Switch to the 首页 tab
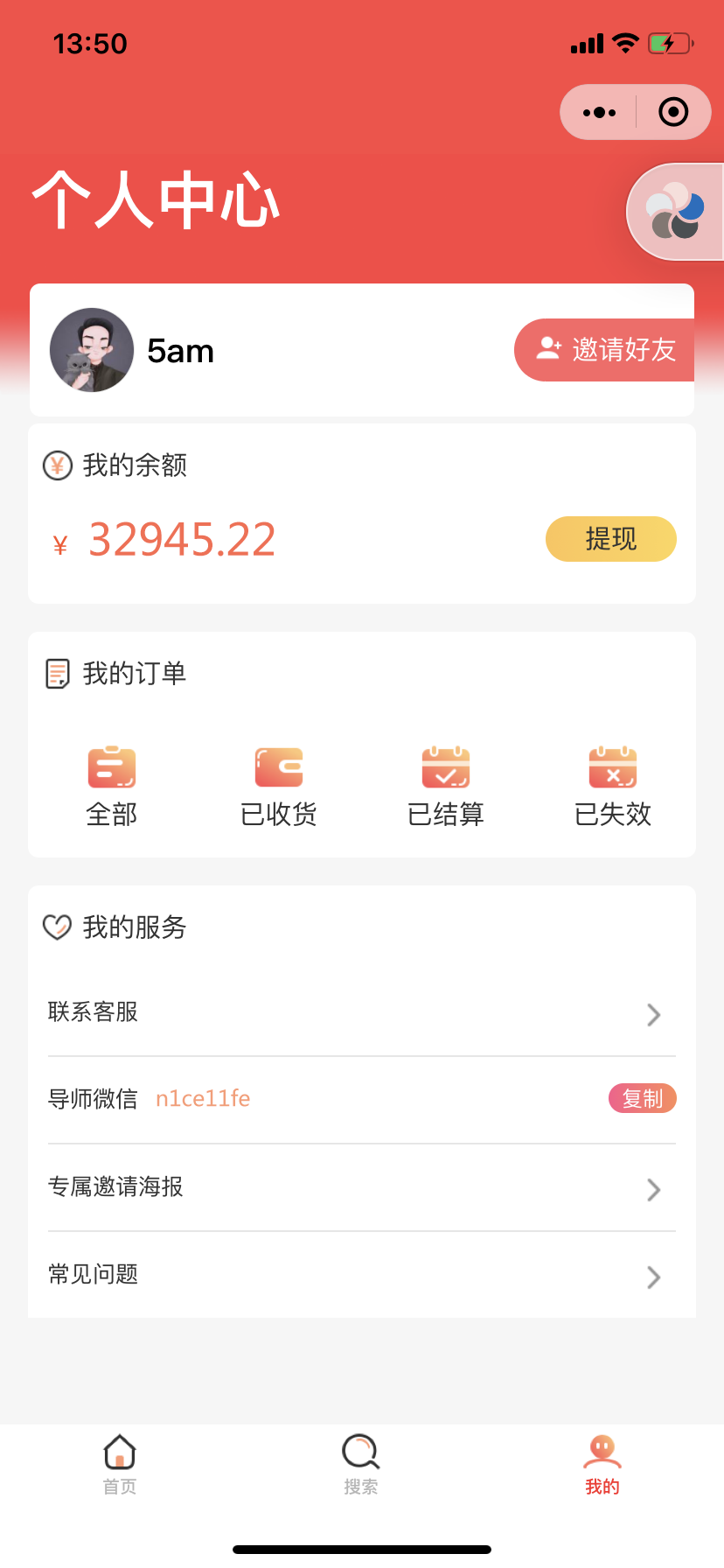 [x=120, y=1465]
